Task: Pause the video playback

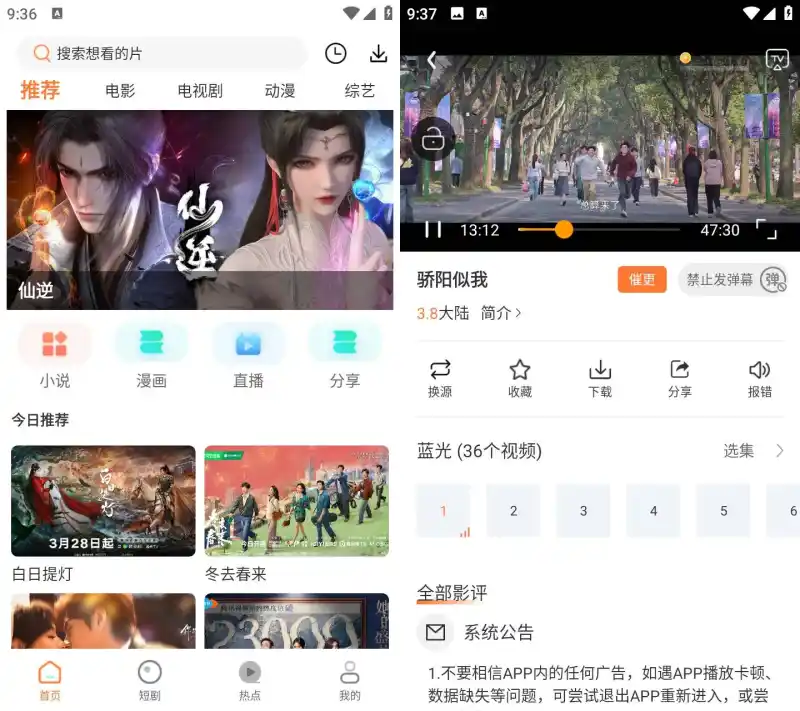Action: click(433, 230)
